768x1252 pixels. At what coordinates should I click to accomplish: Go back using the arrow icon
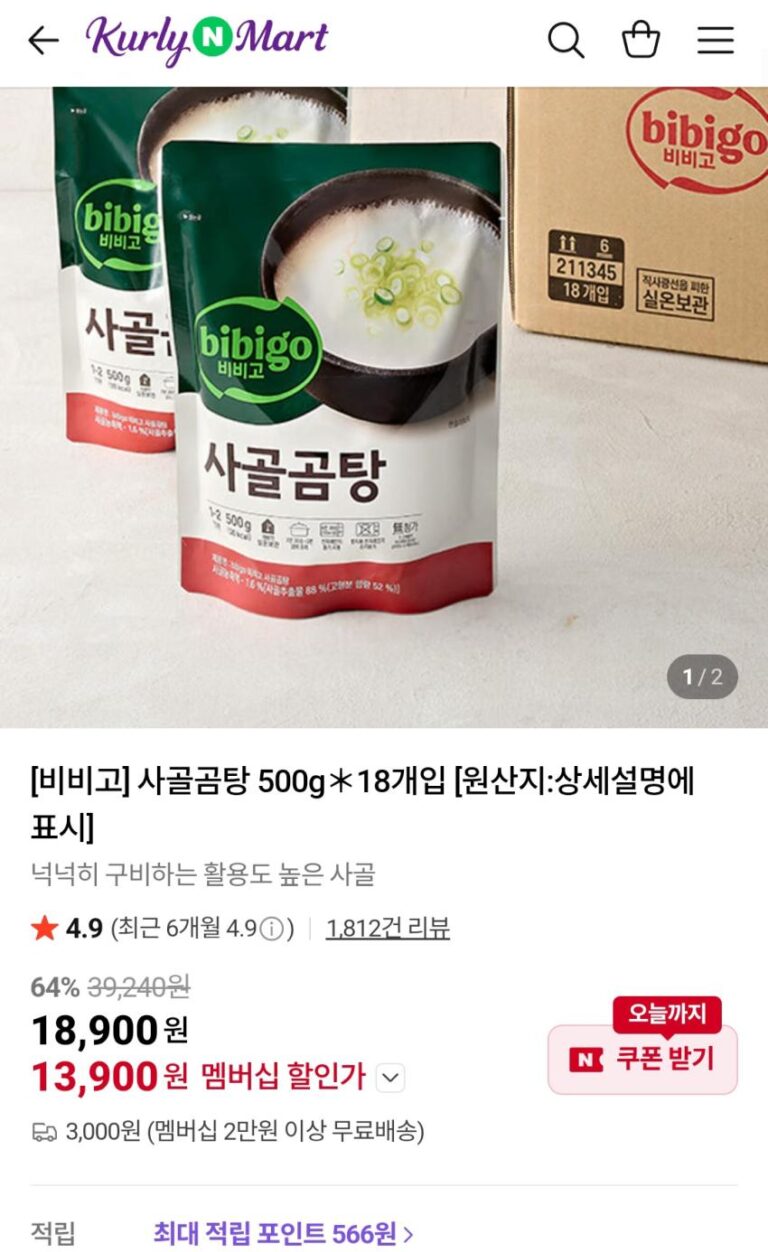point(43,41)
